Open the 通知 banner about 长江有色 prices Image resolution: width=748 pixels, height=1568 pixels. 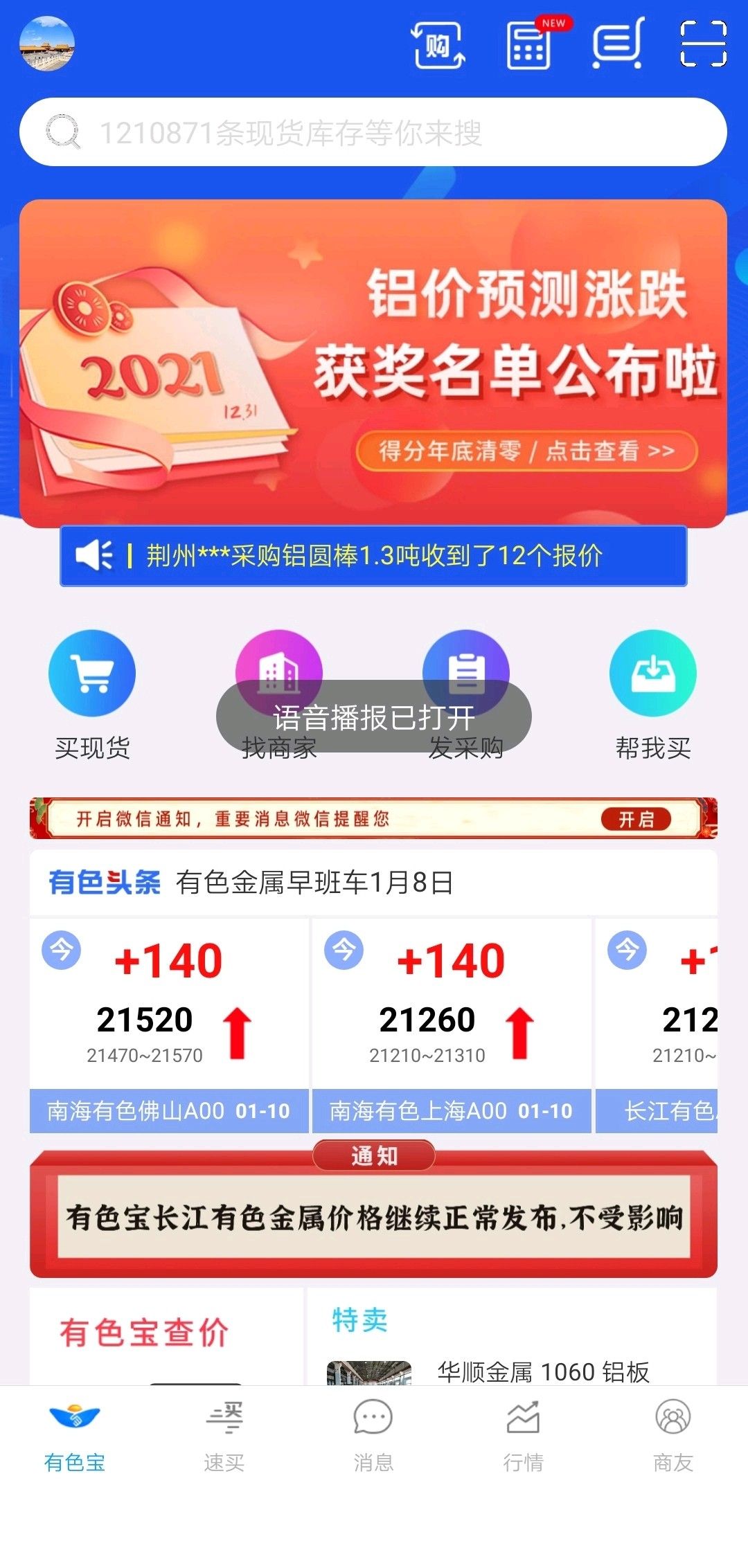coord(373,1209)
